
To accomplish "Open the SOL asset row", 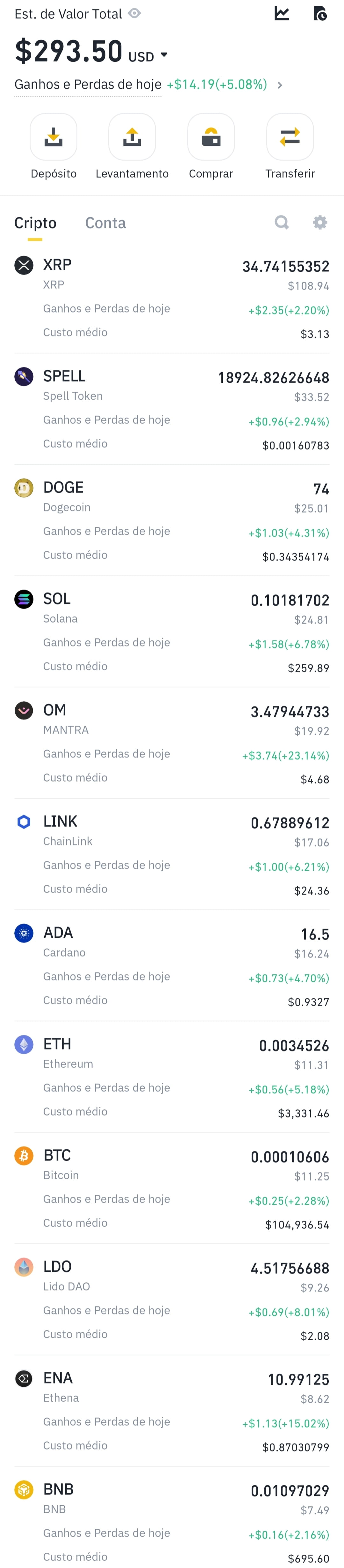I will click(172, 632).
